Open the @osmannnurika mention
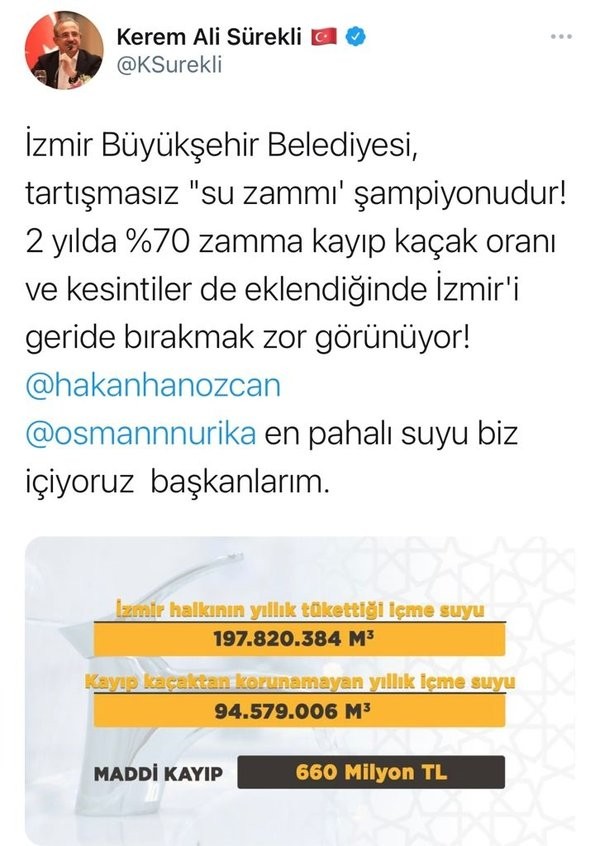The image size is (600, 846). click(142, 437)
